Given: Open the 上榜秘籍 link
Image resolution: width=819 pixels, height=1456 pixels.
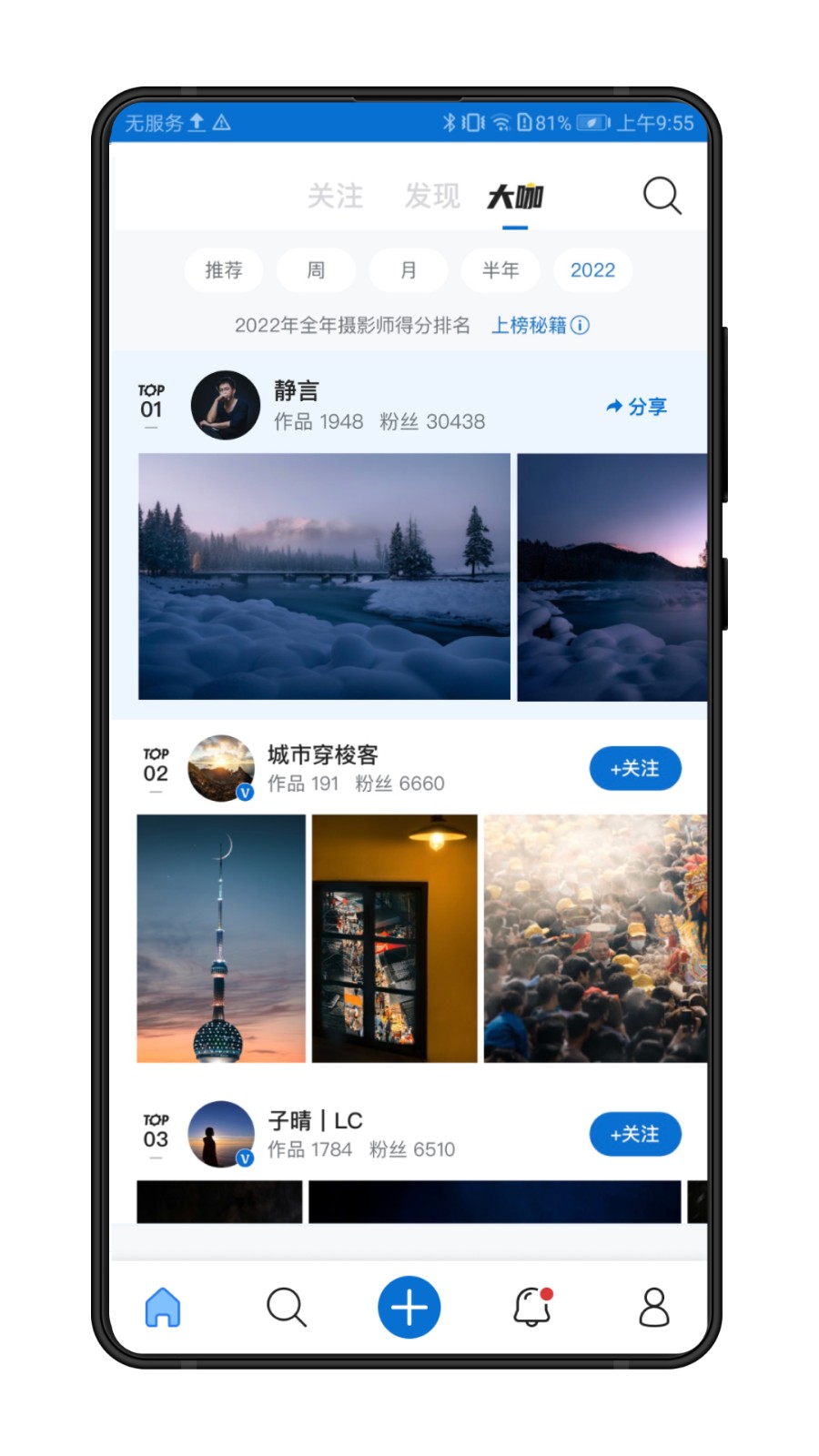Looking at the screenshot, I should tap(528, 325).
